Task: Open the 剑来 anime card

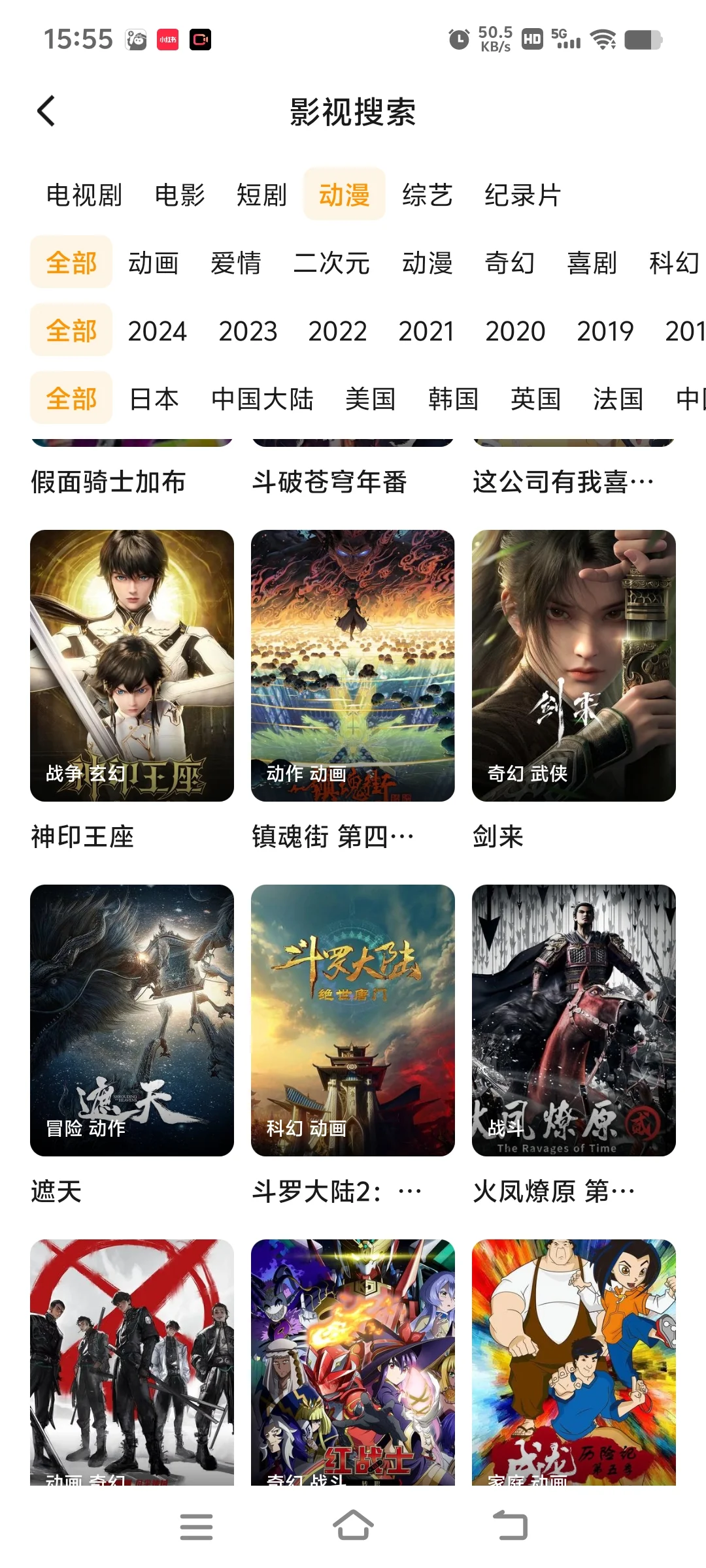Action: pos(573,665)
